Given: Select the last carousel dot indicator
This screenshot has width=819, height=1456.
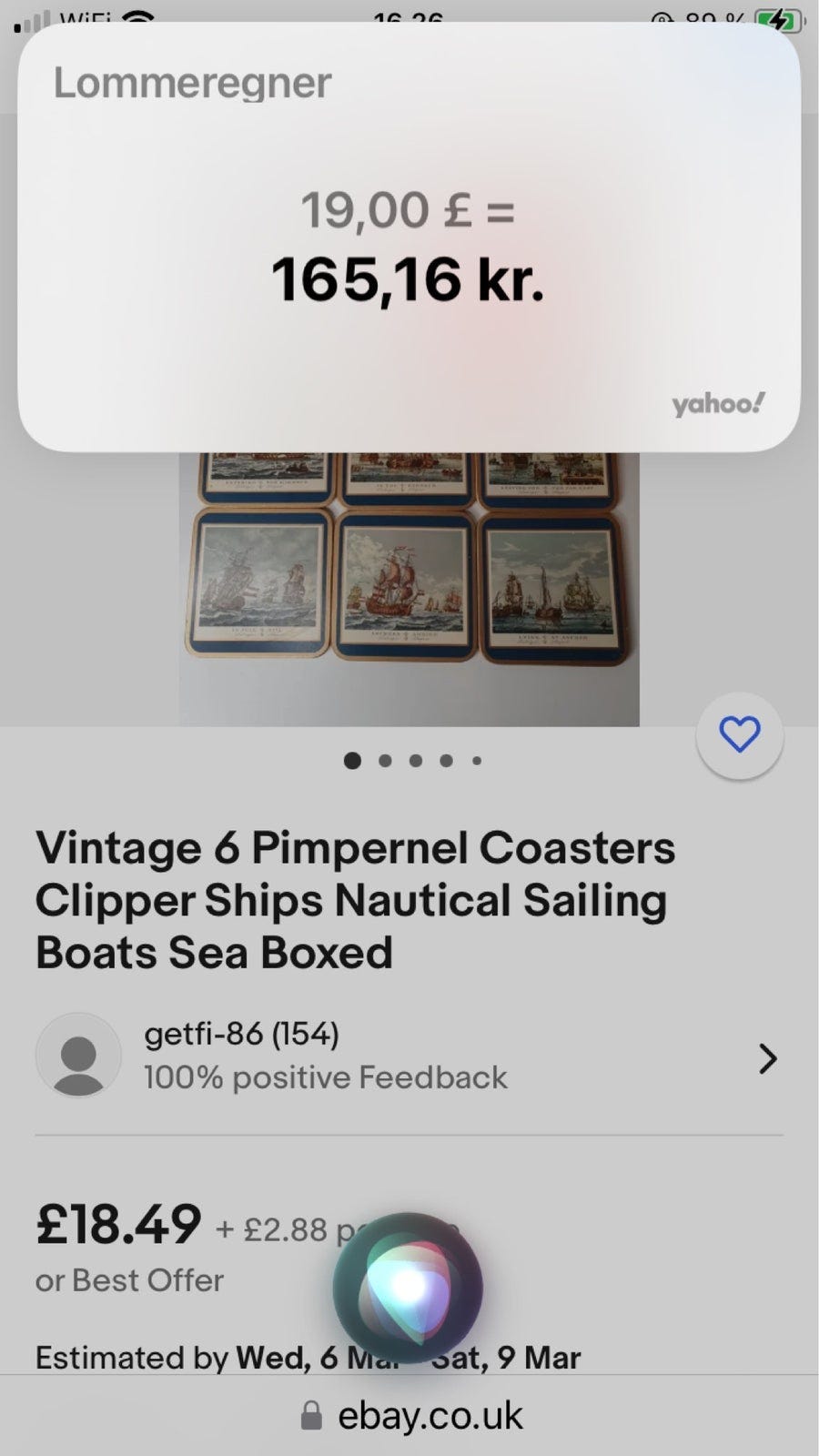Looking at the screenshot, I should [x=477, y=761].
